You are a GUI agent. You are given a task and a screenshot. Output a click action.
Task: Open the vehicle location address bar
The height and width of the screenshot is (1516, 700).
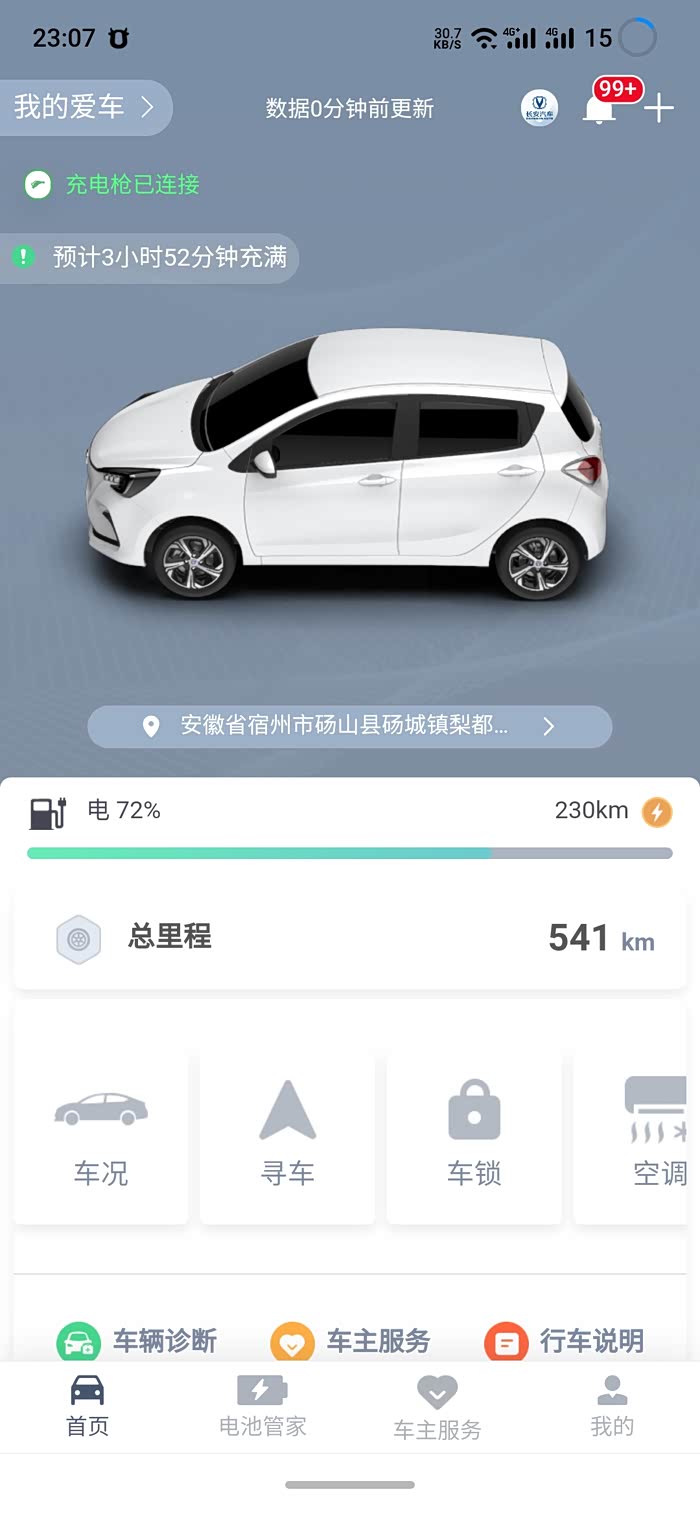350,726
